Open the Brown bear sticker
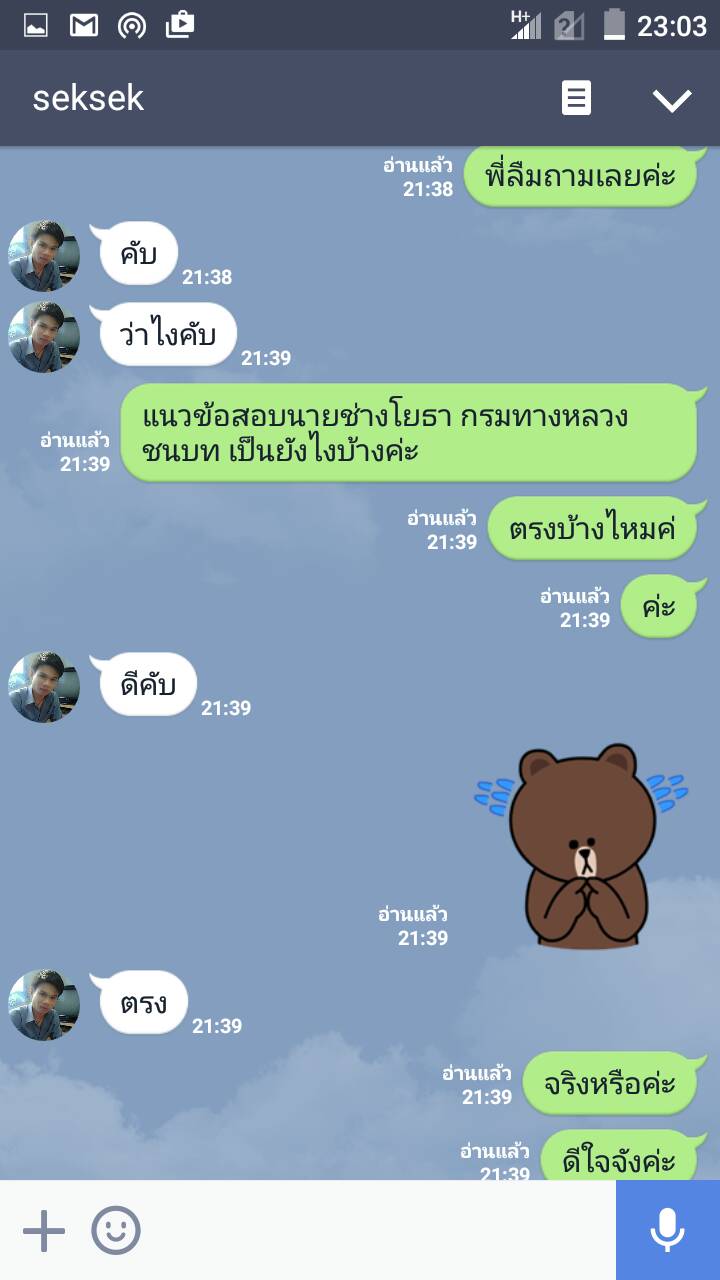Viewport: 720px width, 1280px height. coord(582,846)
